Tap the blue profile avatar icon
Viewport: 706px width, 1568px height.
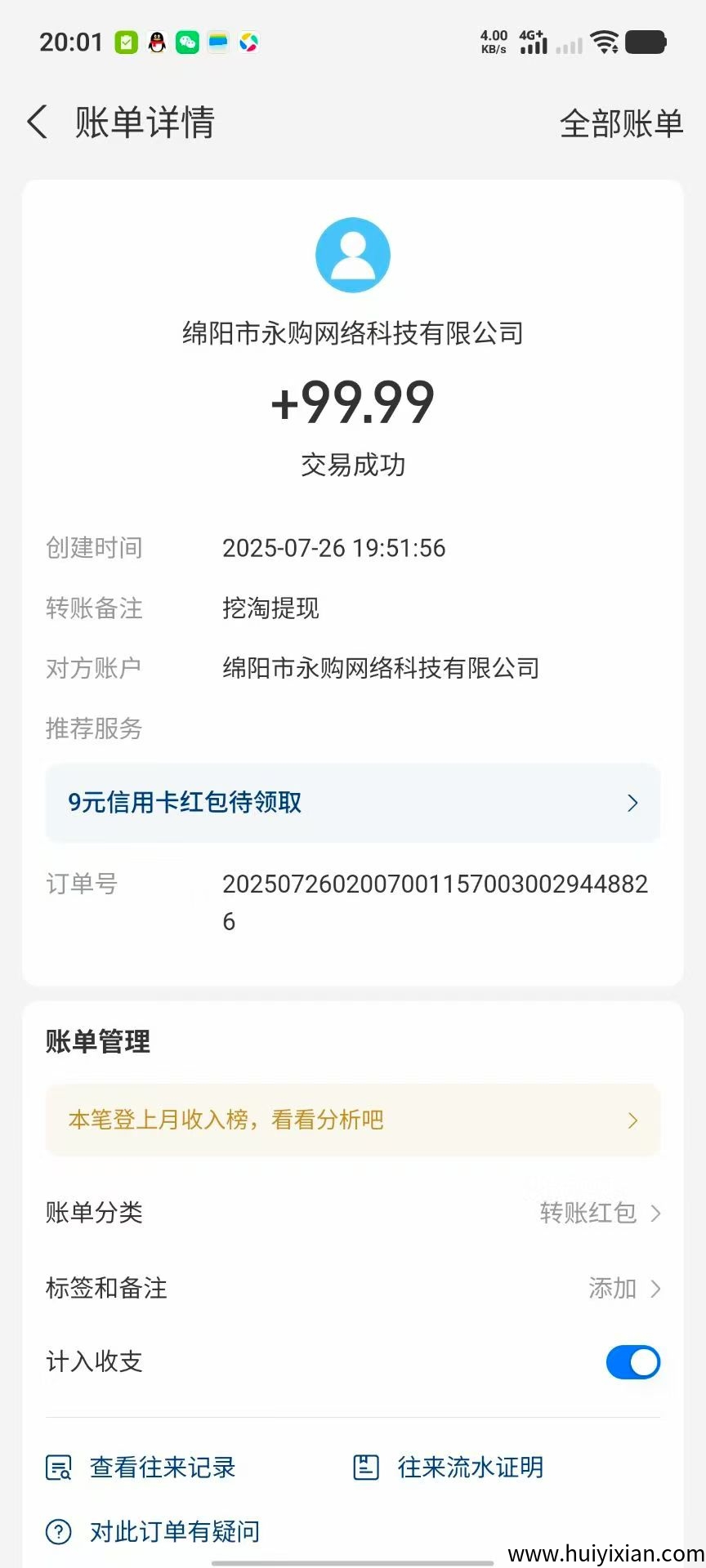[x=352, y=254]
